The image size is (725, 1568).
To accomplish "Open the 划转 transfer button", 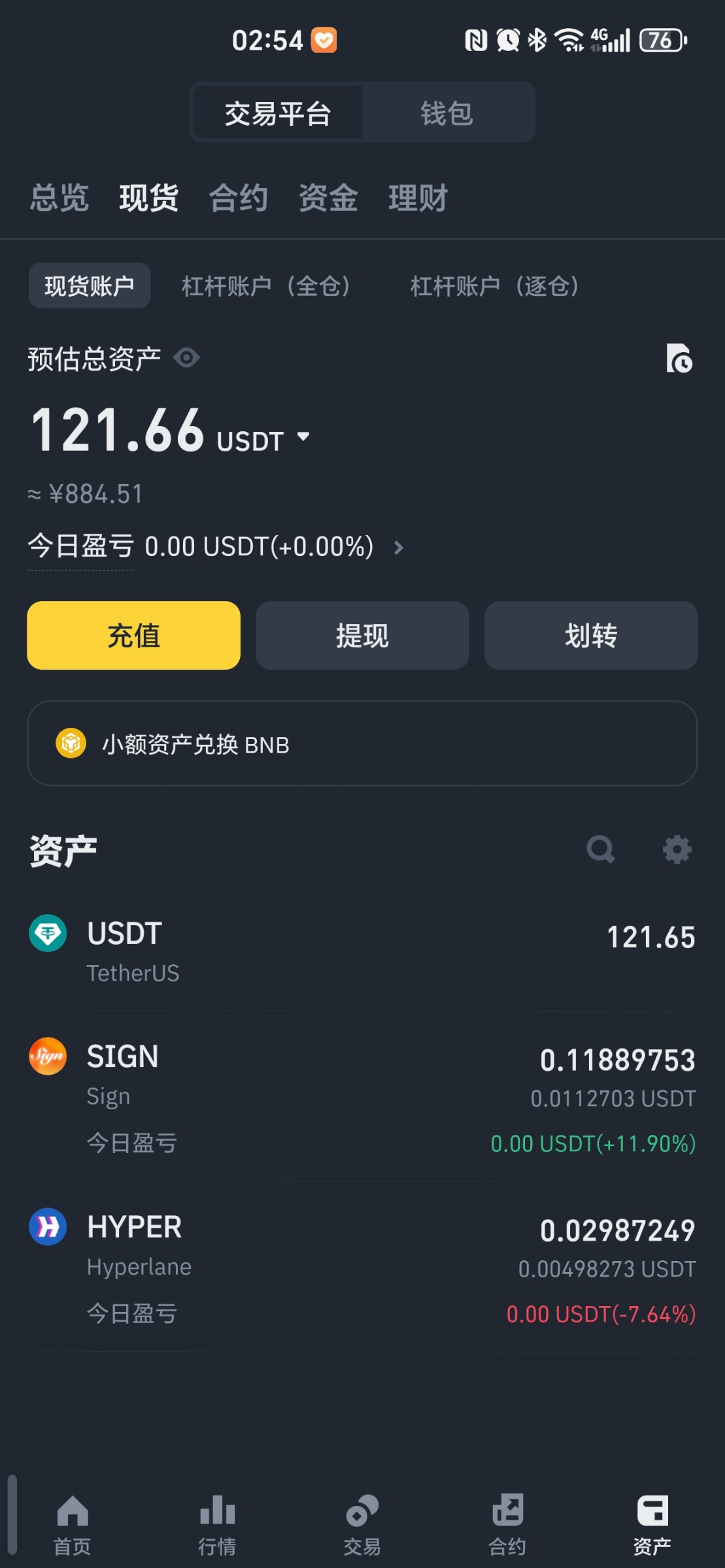I will (591, 635).
